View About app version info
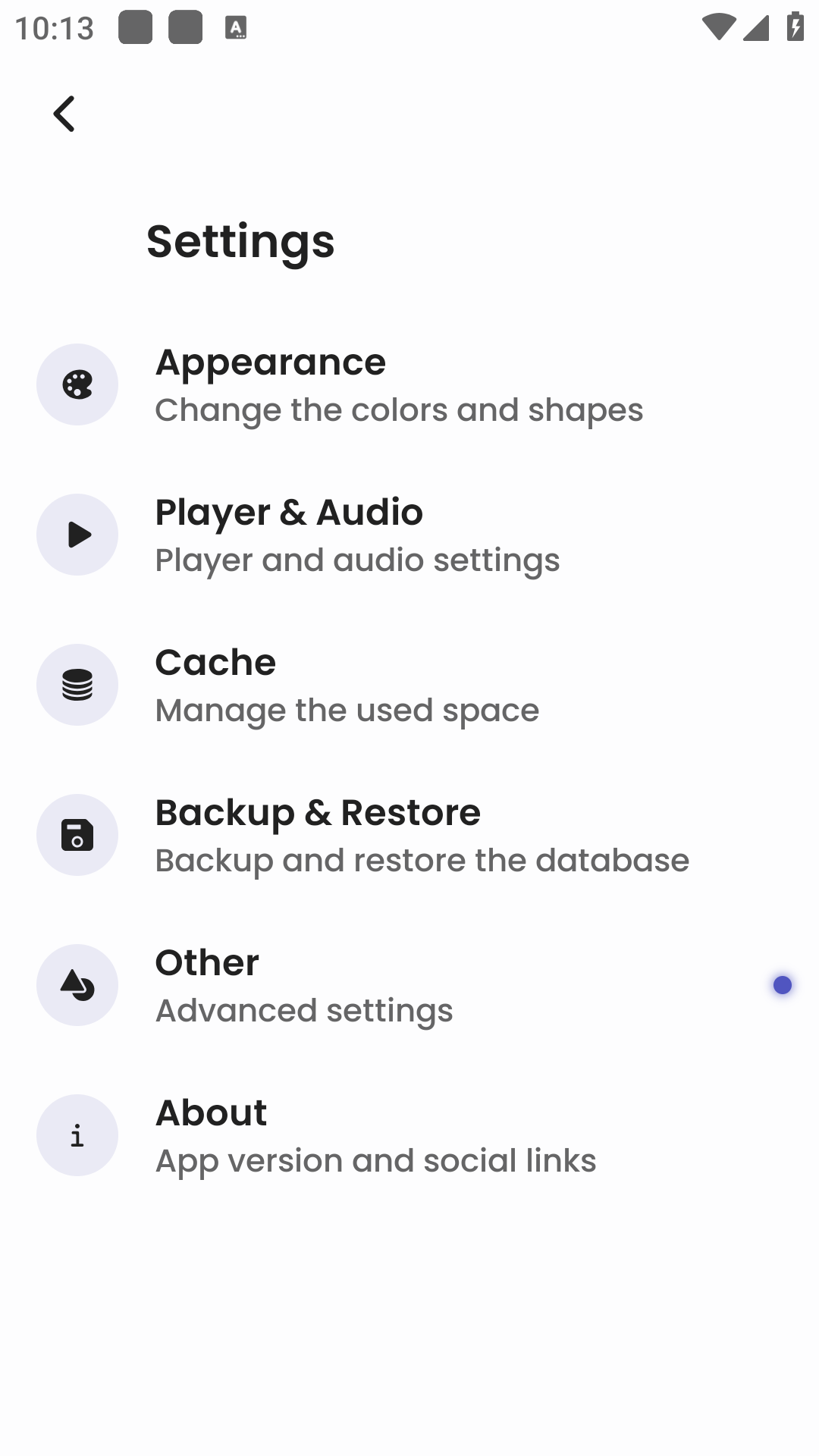819x1456 pixels. (x=375, y=1136)
